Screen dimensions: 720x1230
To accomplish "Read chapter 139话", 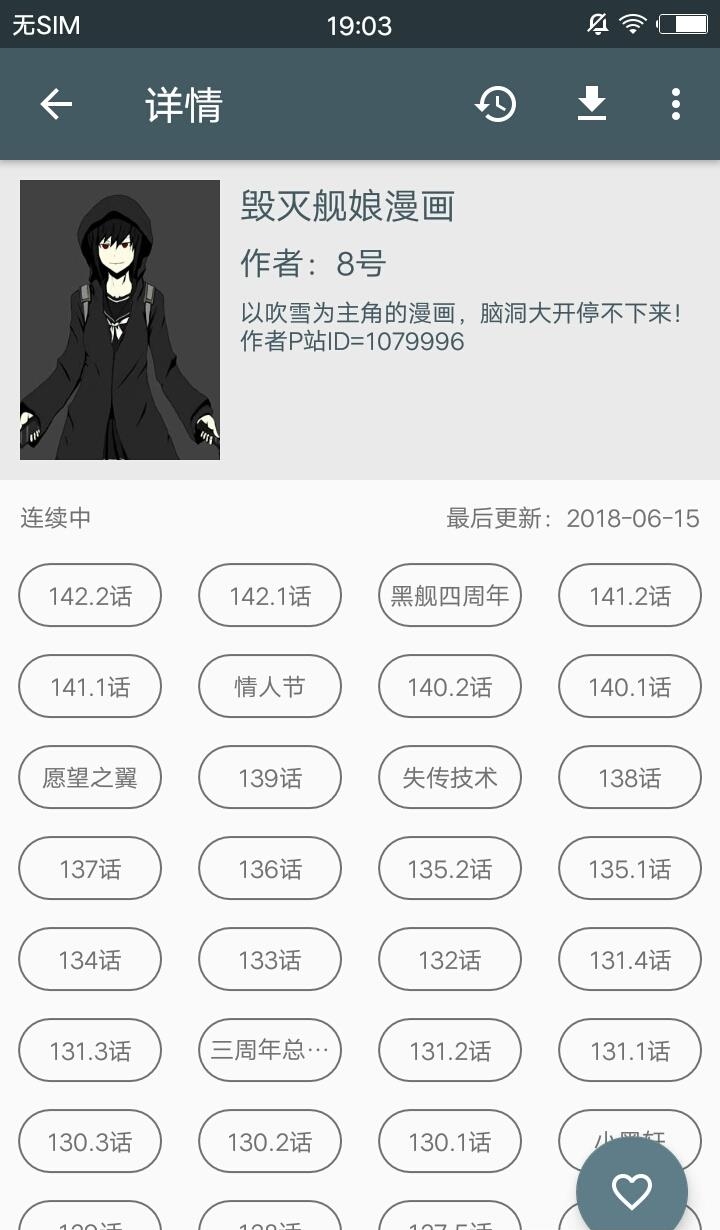I will pos(270,778).
